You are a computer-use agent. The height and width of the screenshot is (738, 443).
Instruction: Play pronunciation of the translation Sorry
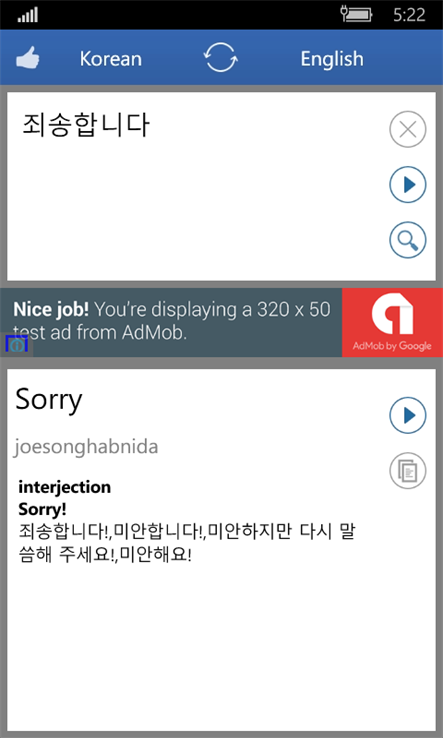coord(408,415)
